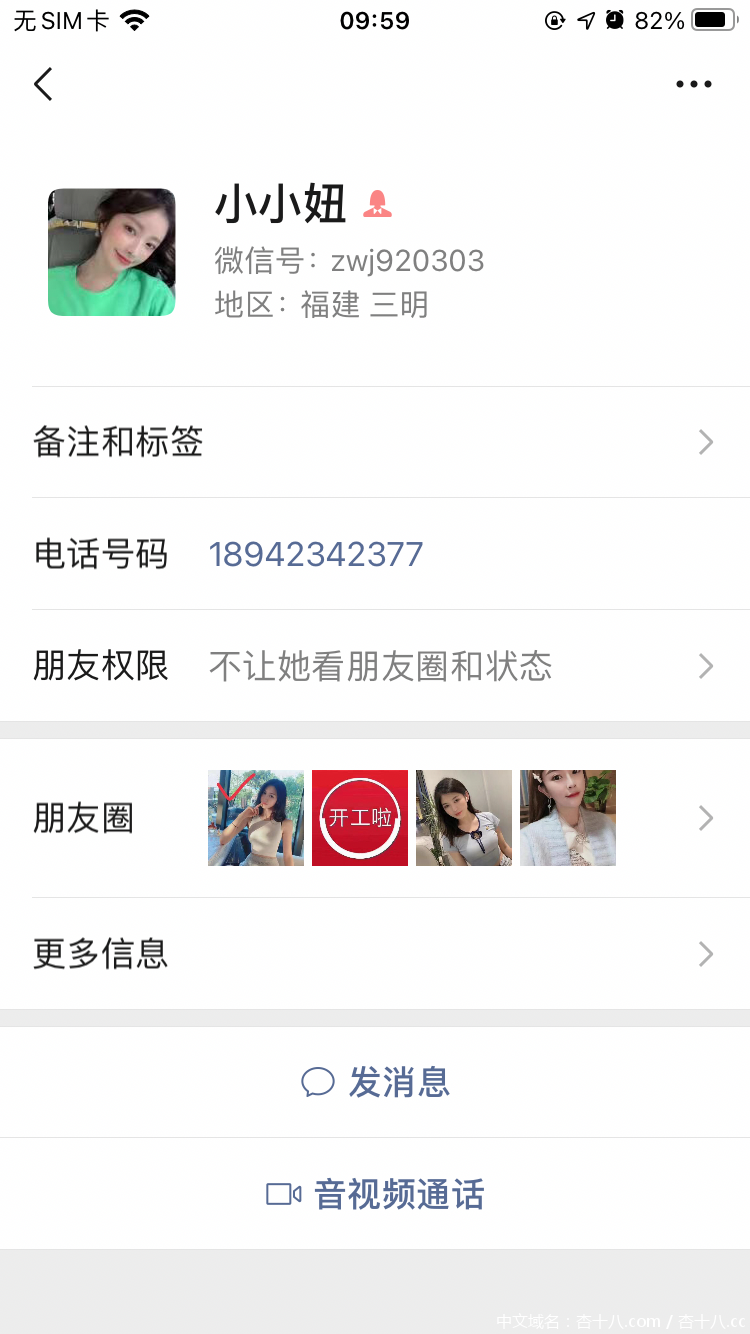Tap 发消息 to send a message
Image resolution: width=750 pixels, height=1334 pixels.
376,1082
